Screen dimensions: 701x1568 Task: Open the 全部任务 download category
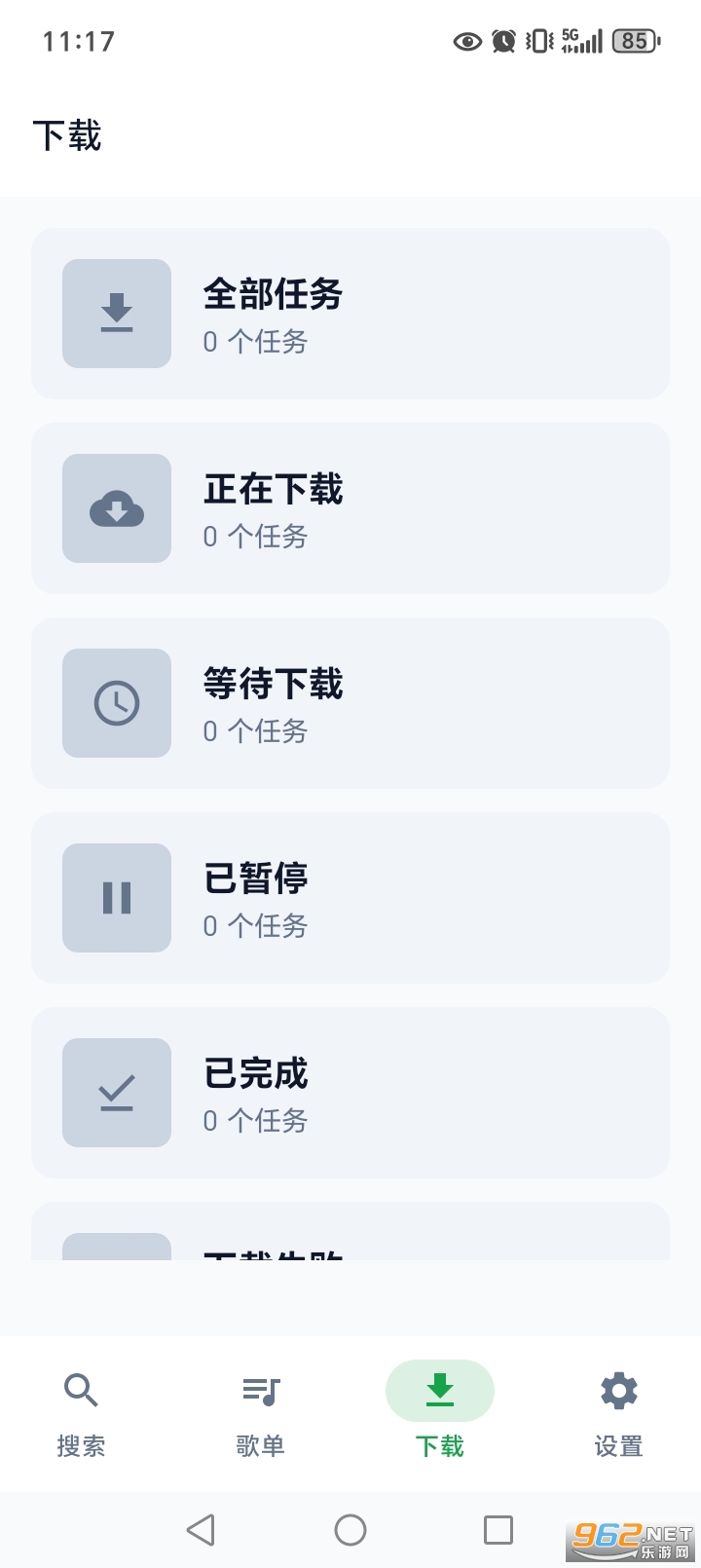pyautogui.click(x=350, y=313)
